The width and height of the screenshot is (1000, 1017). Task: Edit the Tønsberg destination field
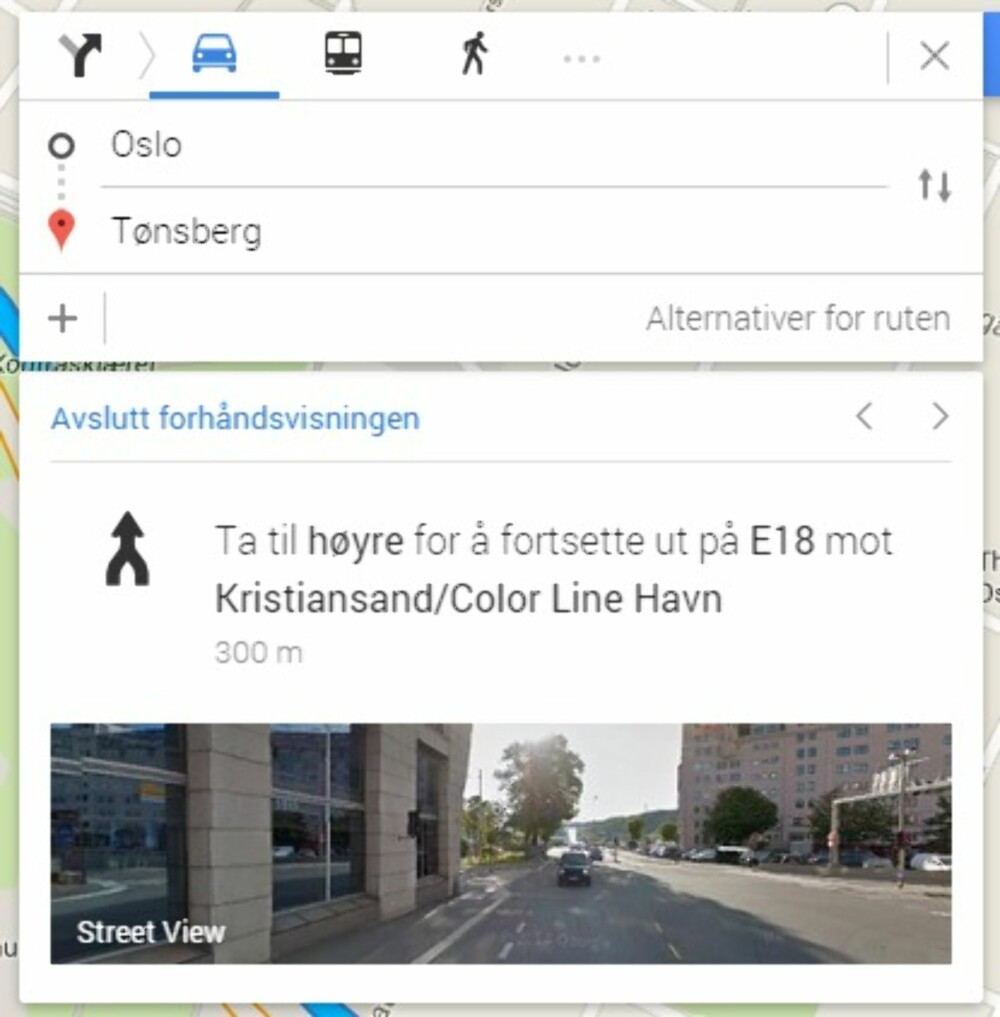click(x=490, y=232)
